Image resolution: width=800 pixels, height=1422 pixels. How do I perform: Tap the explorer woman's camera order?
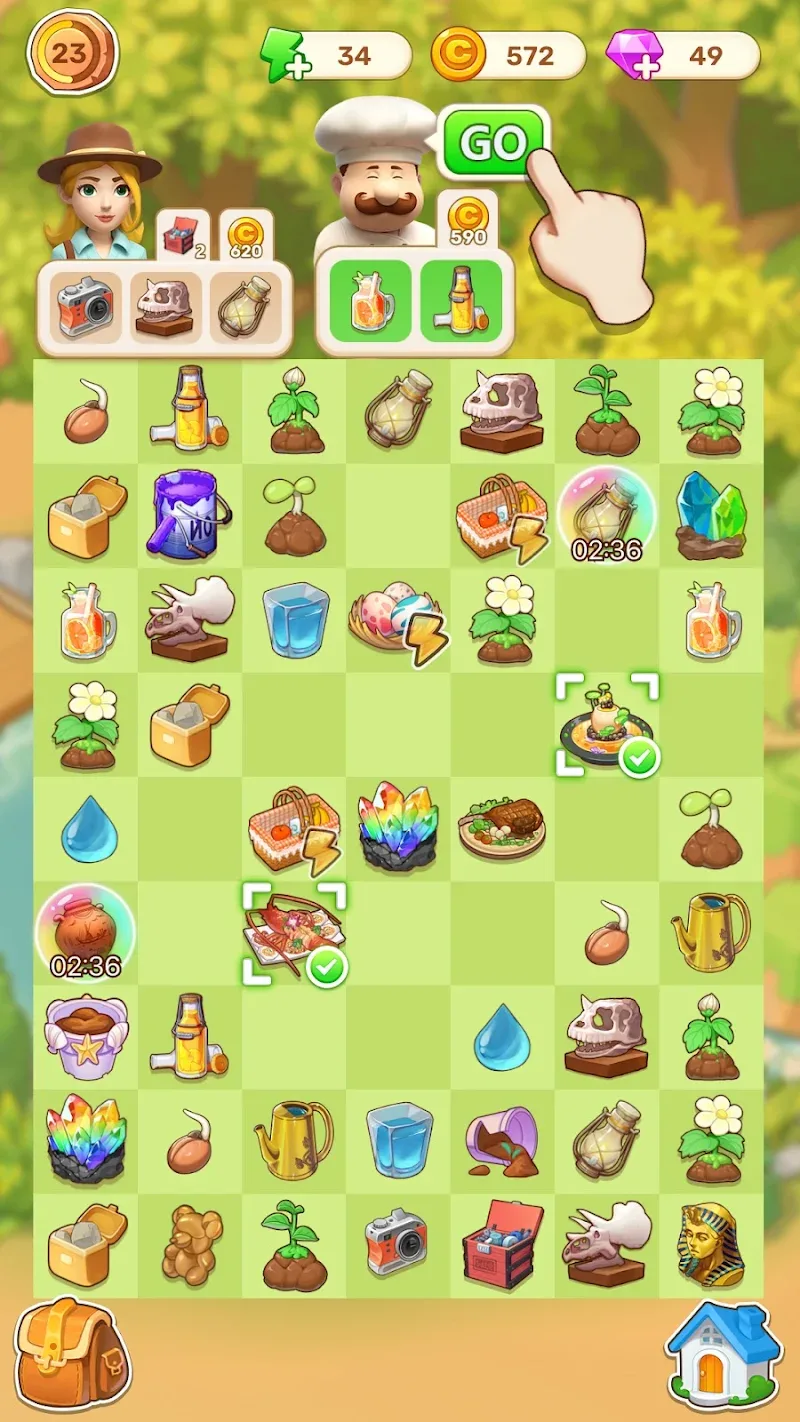tap(86, 303)
